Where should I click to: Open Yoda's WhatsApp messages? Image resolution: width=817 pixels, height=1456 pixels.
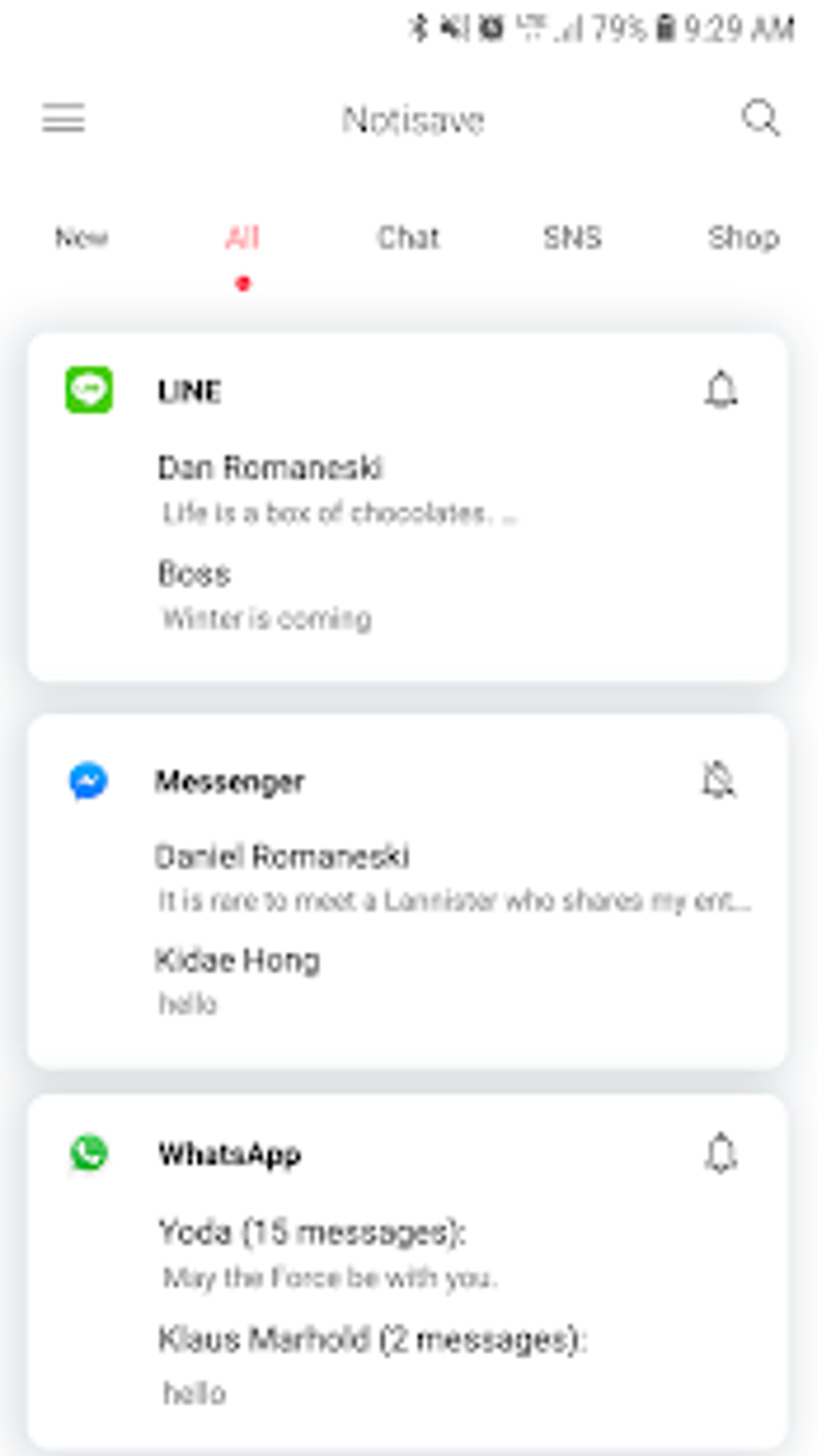tap(328, 1252)
